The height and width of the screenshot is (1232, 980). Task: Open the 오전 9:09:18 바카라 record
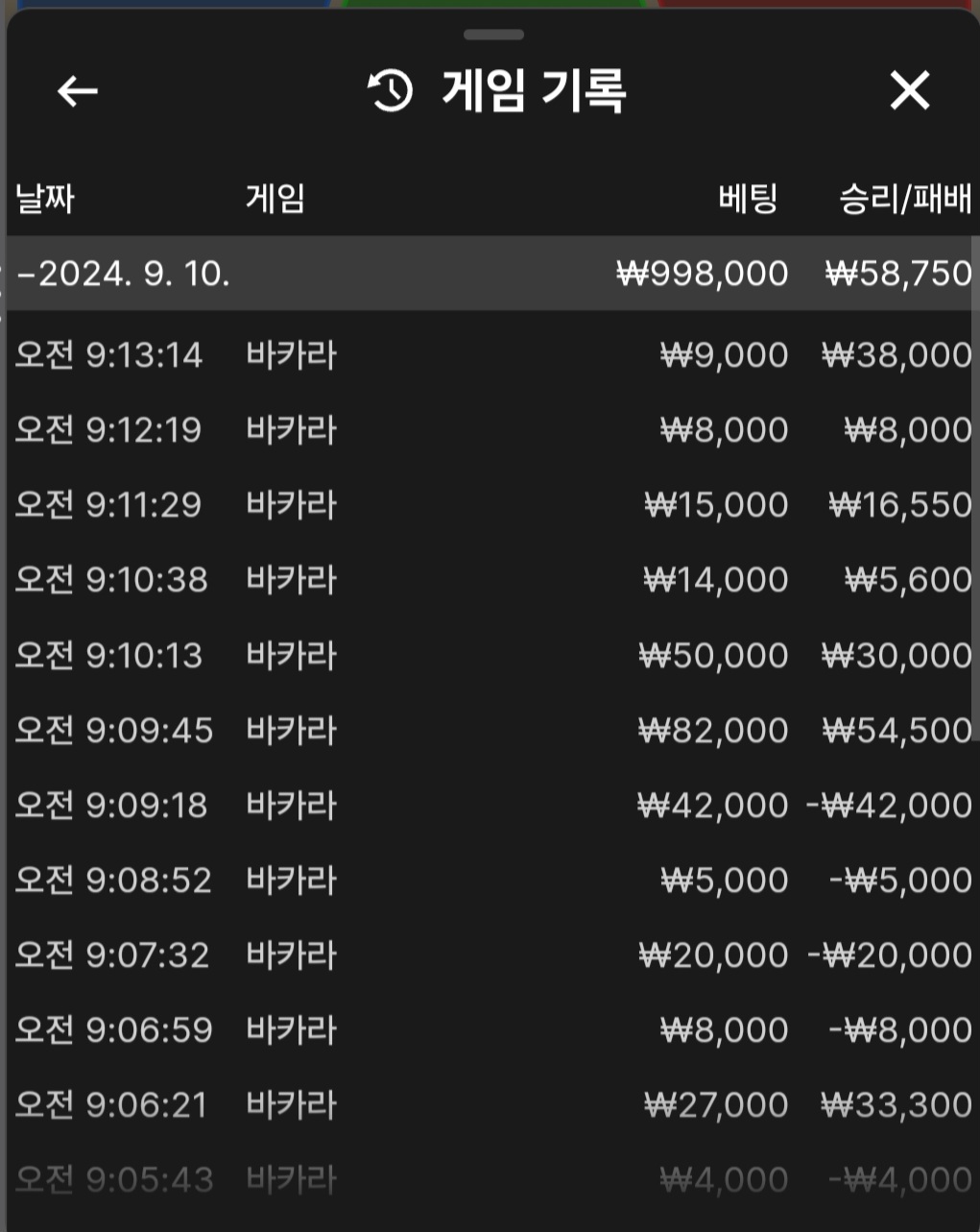[x=490, y=806]
